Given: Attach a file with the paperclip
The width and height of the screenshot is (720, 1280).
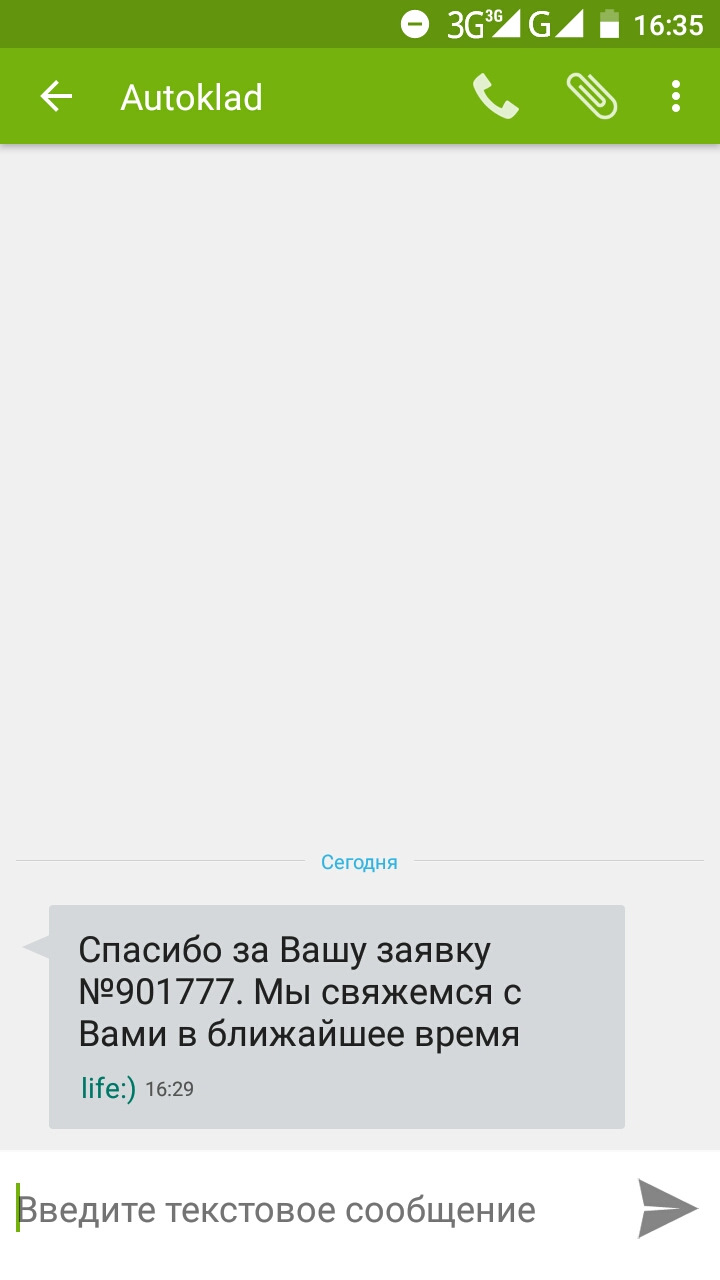Looking at the screenshot, I should tap(591, 97).
